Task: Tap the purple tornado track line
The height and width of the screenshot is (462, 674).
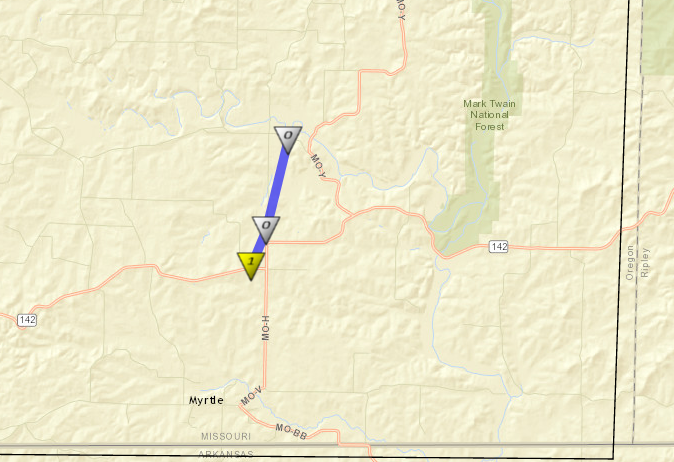Action: (277, 183)
